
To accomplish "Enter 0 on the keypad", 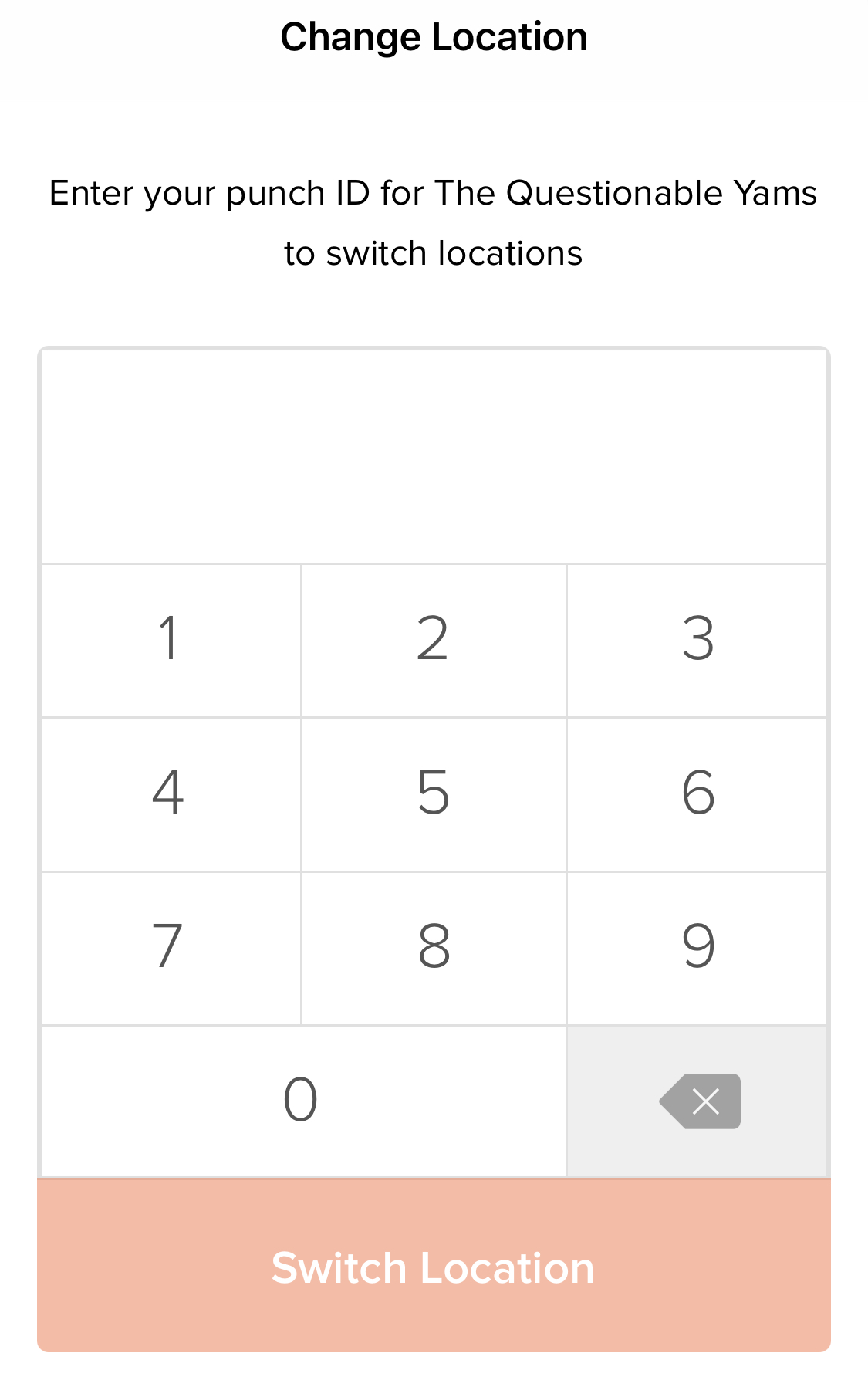I will point(302,1100).
